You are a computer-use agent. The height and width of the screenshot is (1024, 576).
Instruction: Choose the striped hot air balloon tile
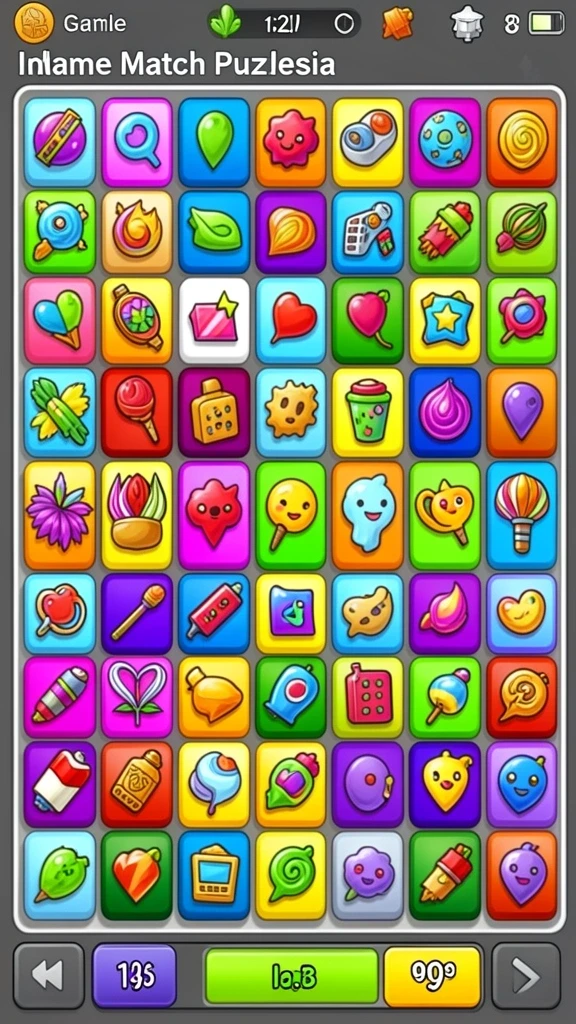tap(522, 515)
